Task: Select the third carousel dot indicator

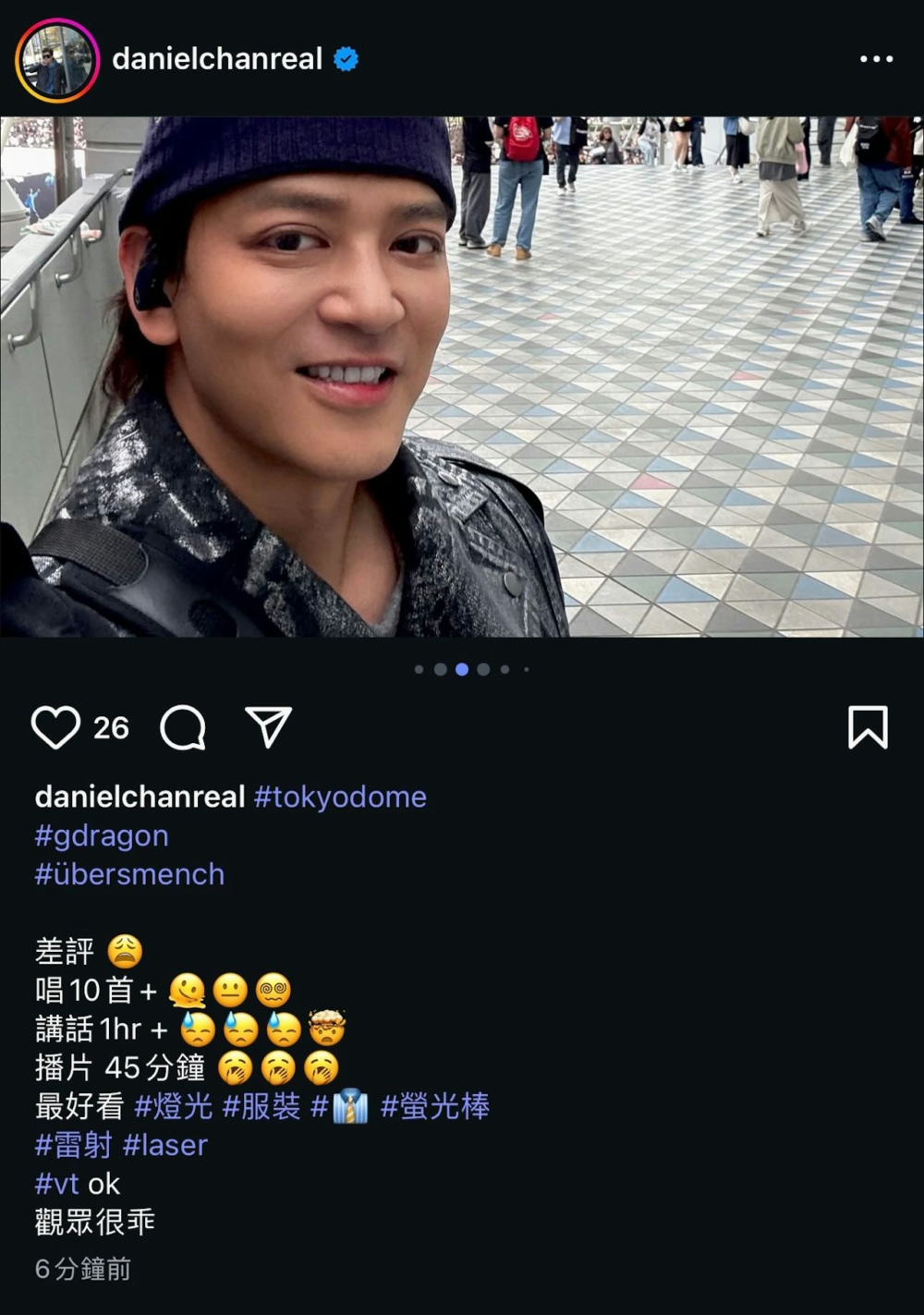Action: [463, 668]
